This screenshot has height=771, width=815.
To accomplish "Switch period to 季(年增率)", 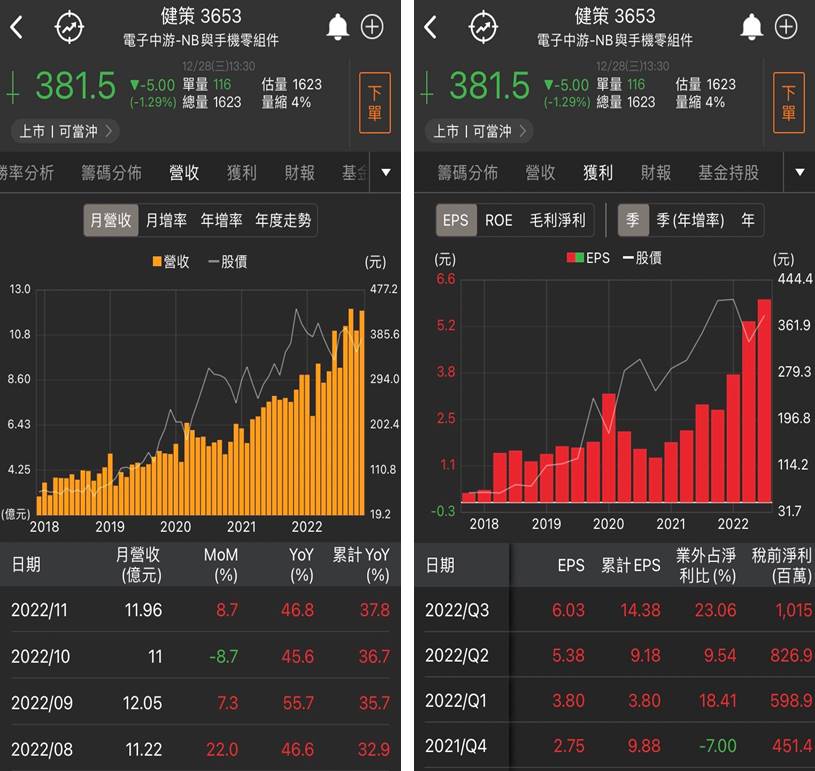I will 689,220.
